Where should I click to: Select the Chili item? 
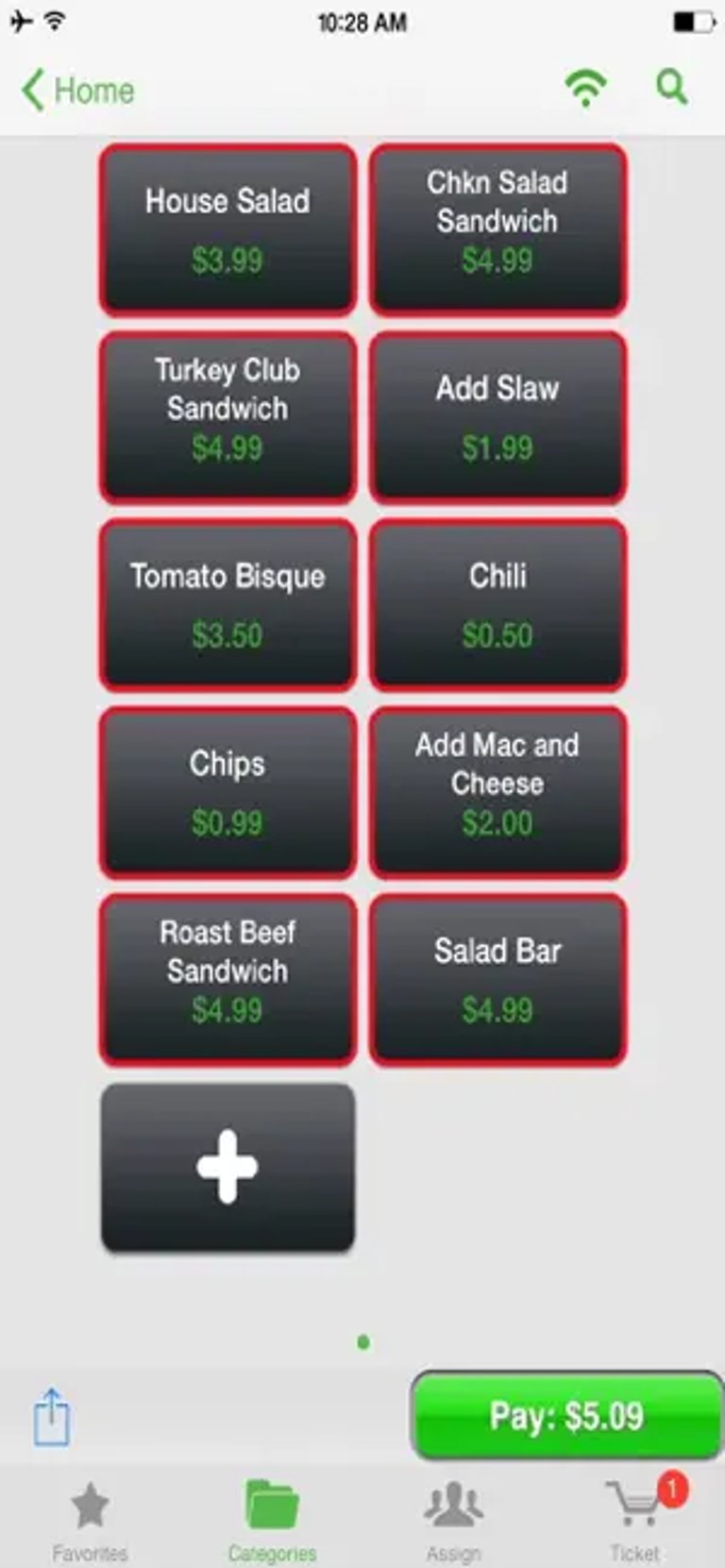pyautogui.click(x=497, y=604)
